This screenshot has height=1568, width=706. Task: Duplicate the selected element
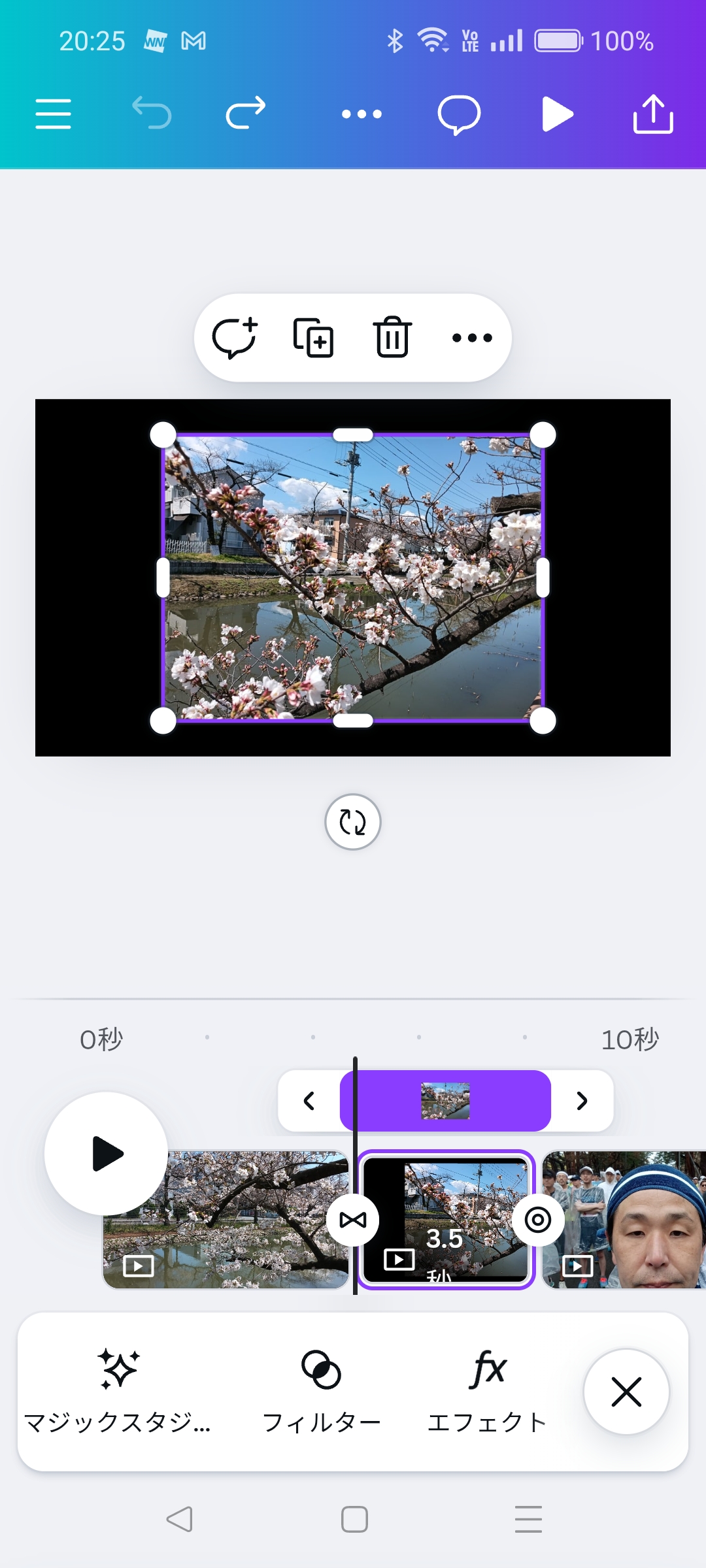314,338
